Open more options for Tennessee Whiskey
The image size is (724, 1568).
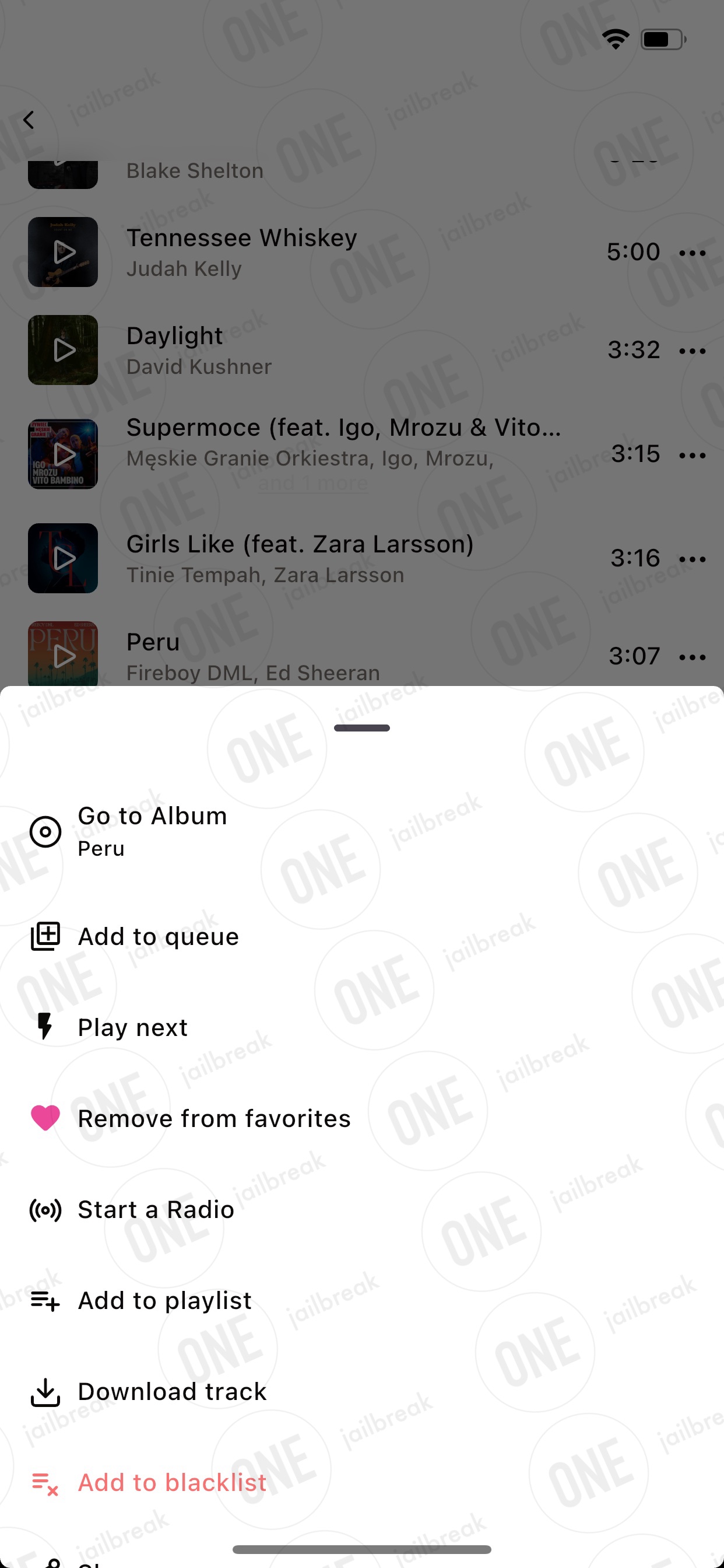coord(693,252)
